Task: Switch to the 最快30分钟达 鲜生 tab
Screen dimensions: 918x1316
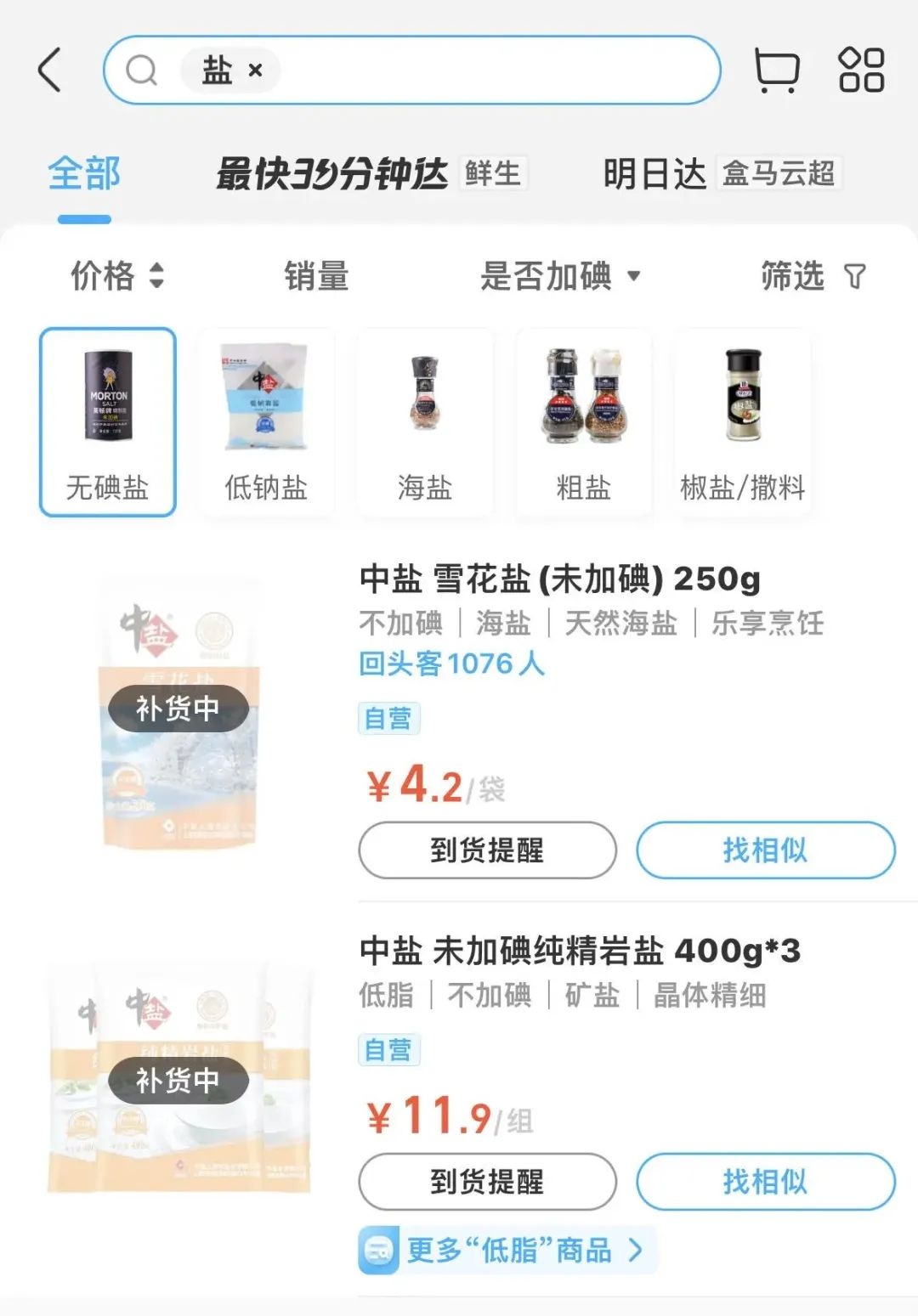Action: pos(371,174)
